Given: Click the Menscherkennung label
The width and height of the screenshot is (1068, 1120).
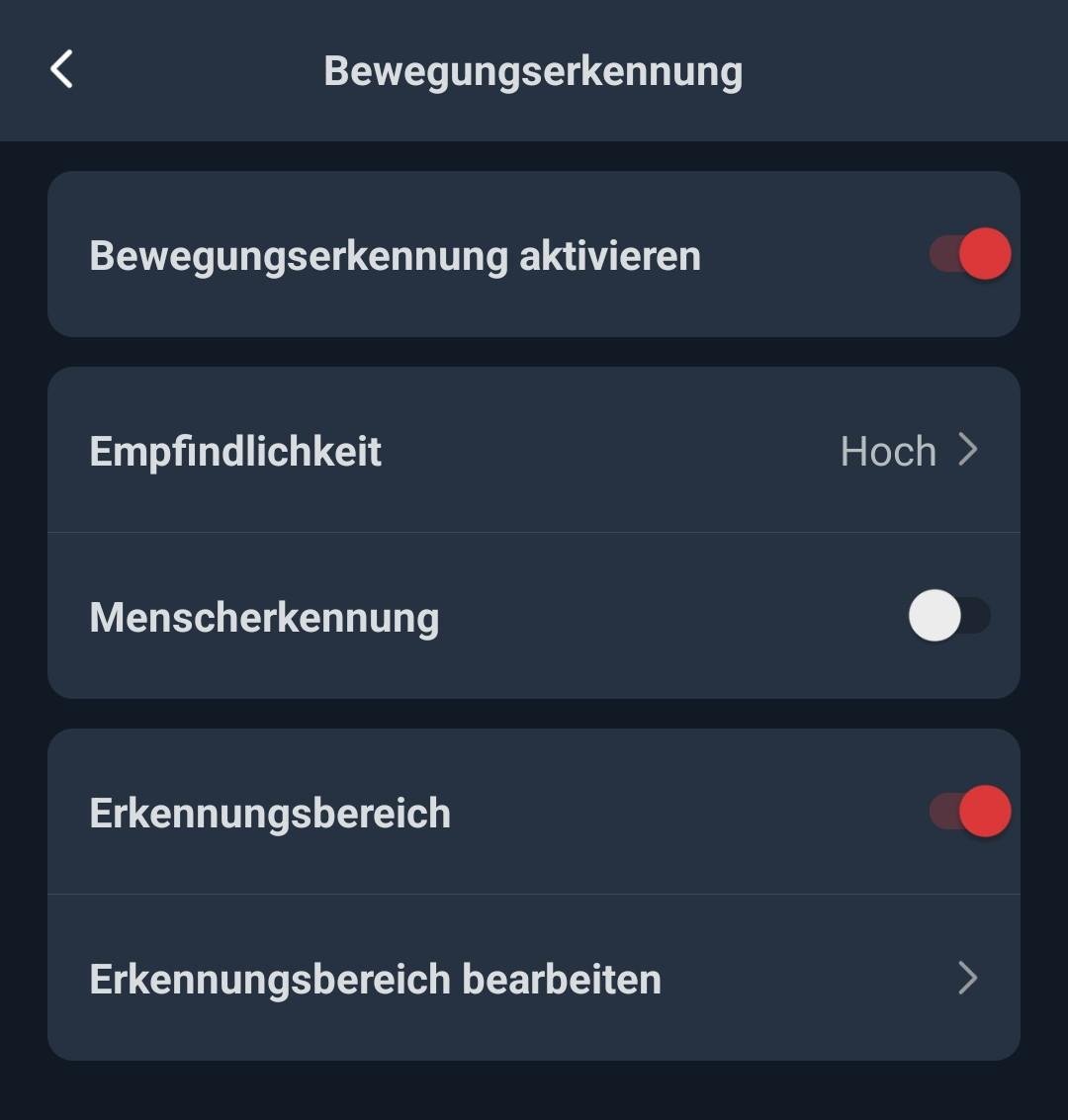Looking at the screenshot, I should (265, 616).
